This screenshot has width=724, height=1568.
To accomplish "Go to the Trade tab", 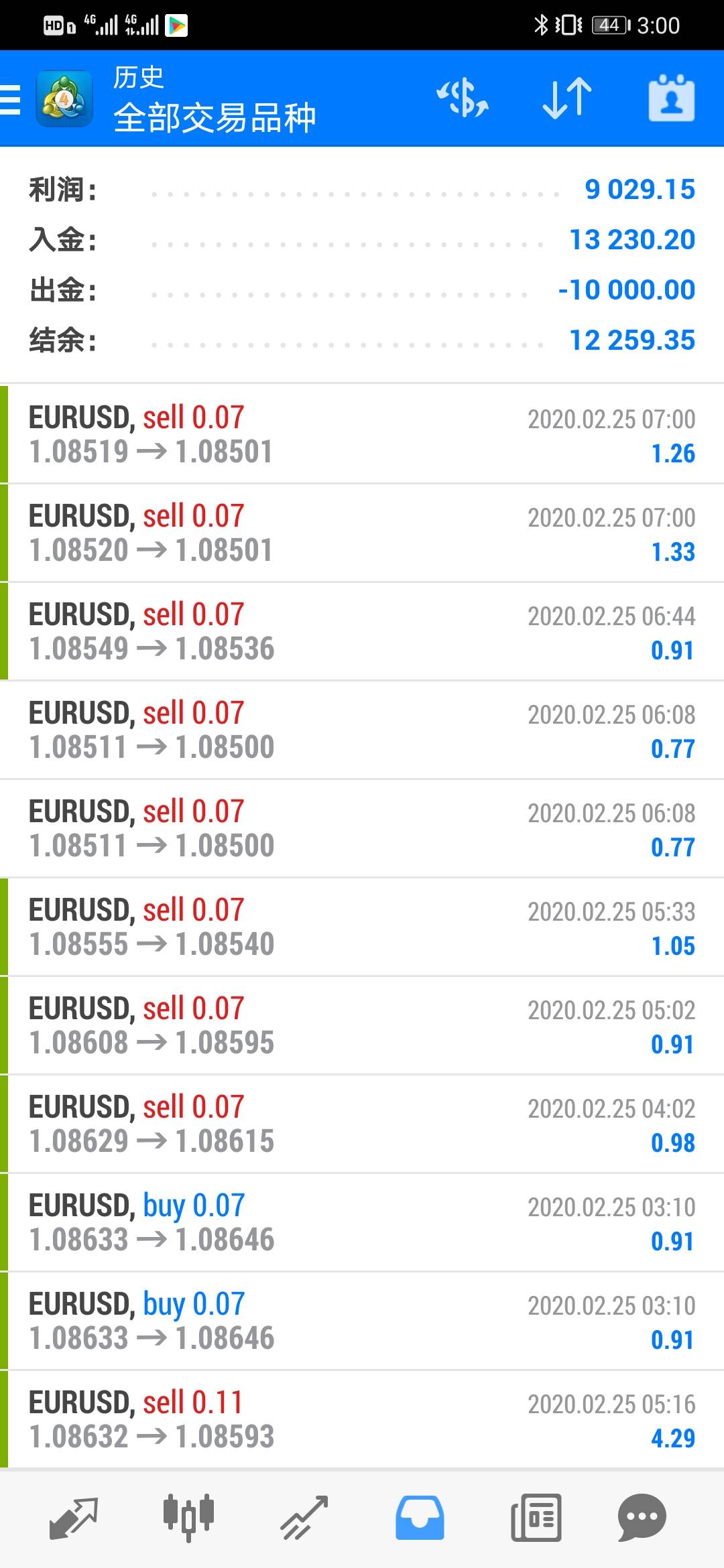I will coord(304,1517).
